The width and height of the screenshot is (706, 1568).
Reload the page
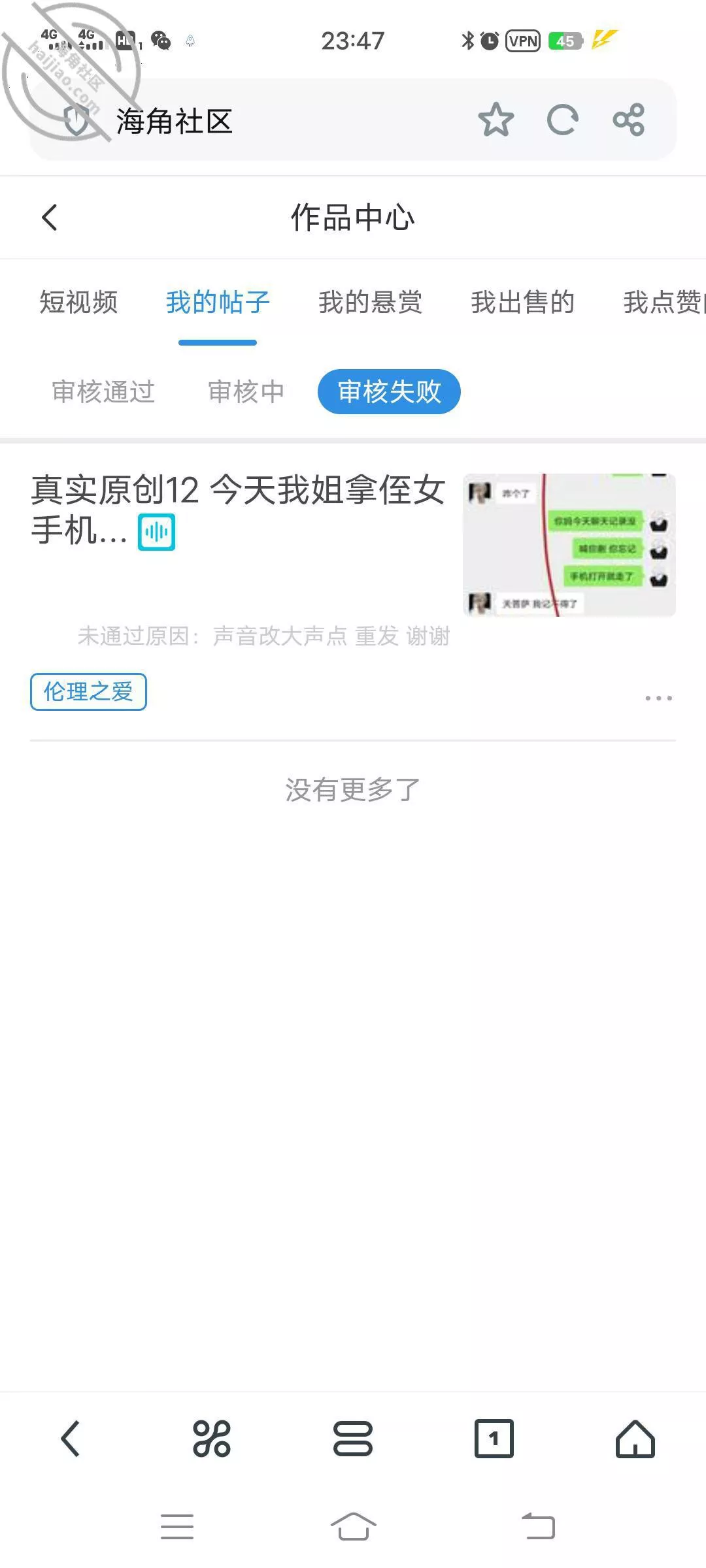click(x=562, y=120)
